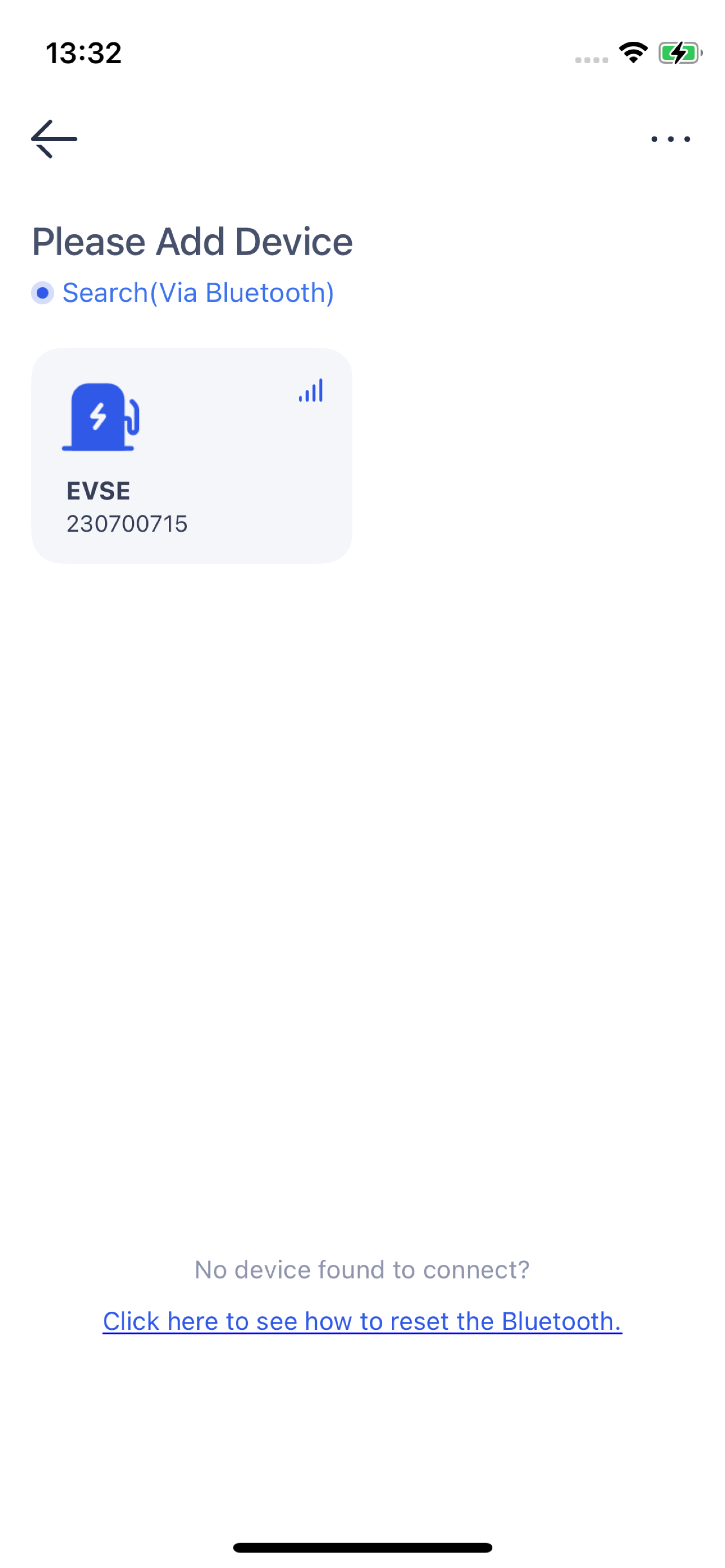Select the Search(Via Bluetooth) radio button

[x=42, y=294]
